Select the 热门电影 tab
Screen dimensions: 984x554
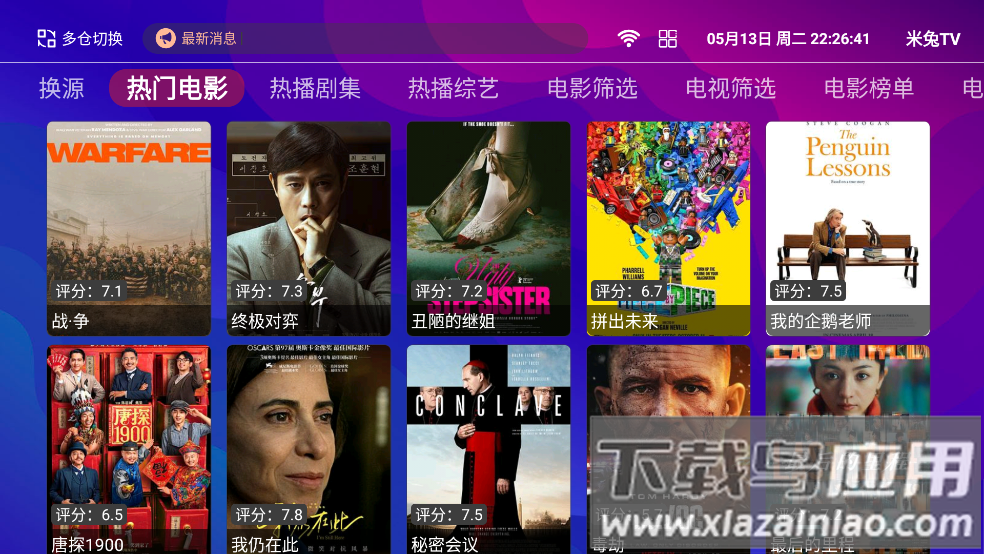(x=176, y=88)
